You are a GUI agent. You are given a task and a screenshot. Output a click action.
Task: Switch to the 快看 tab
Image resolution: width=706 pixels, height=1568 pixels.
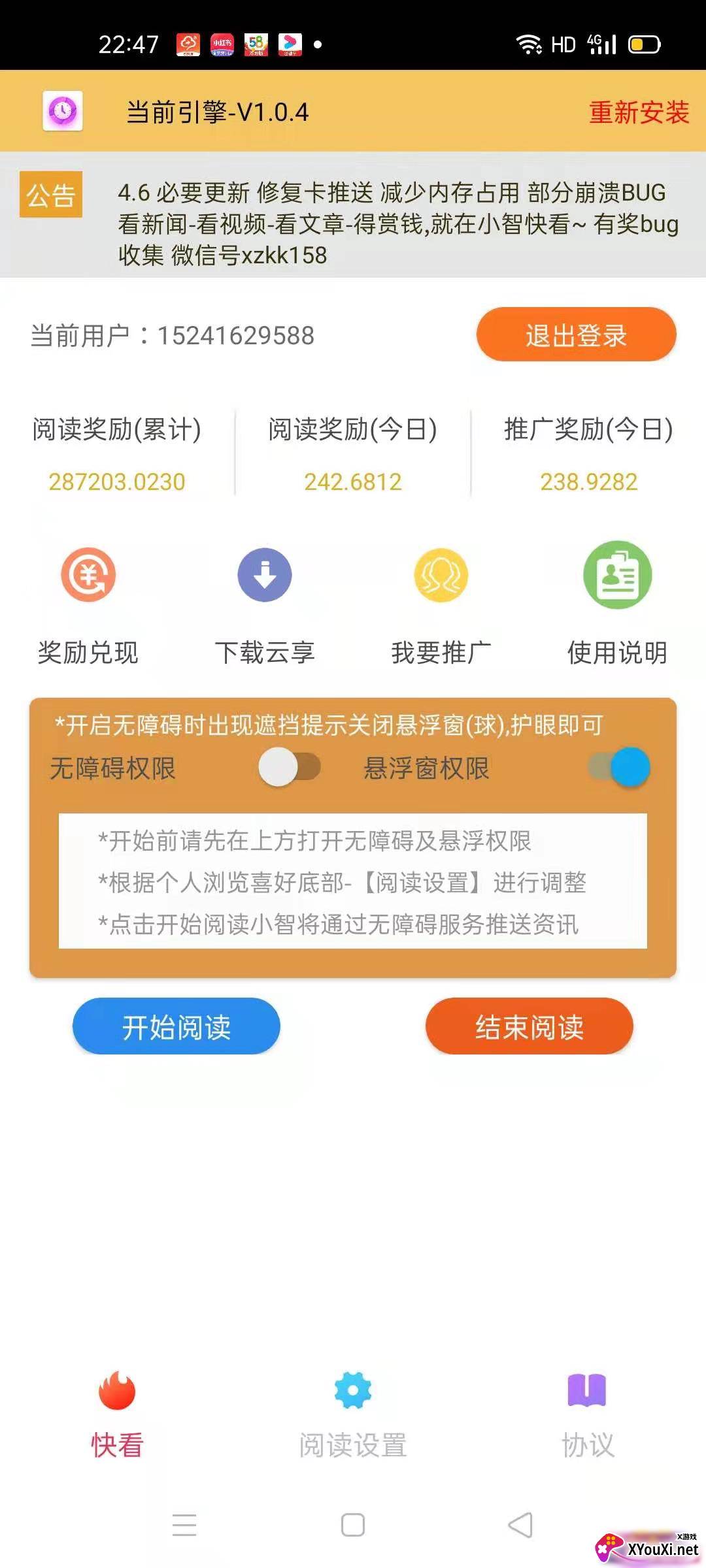click(117, 1415)
